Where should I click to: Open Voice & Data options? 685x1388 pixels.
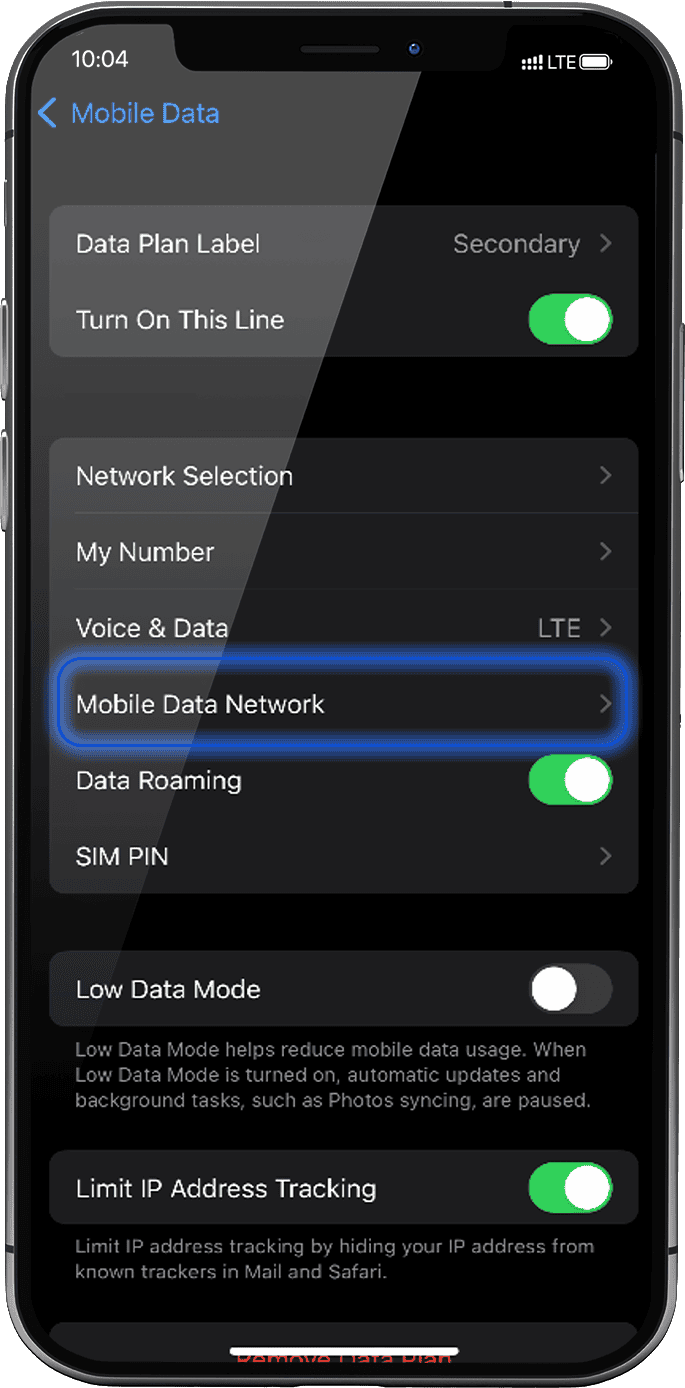343,628
